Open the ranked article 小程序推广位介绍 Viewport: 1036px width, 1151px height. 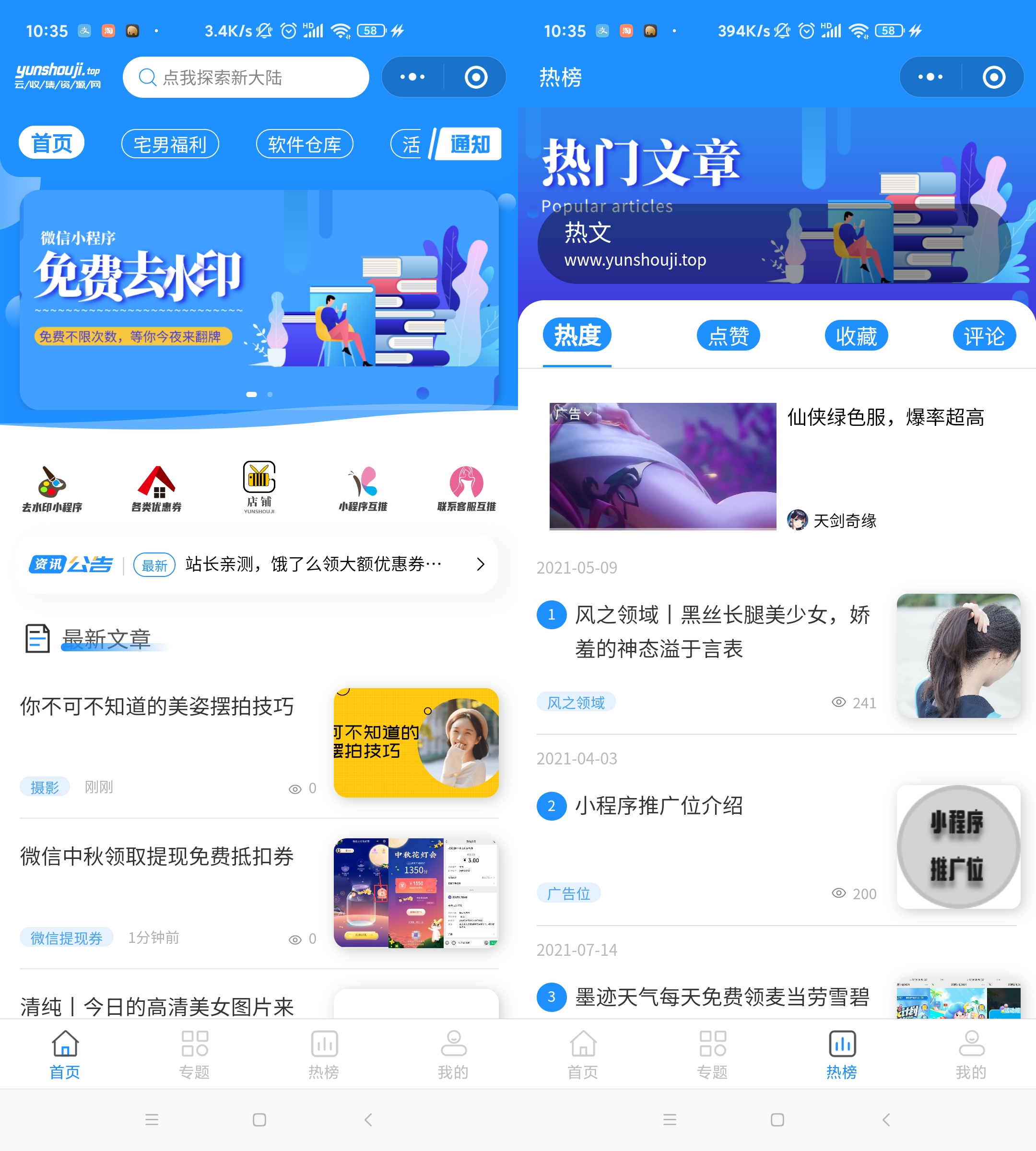[x=659, y=806]
